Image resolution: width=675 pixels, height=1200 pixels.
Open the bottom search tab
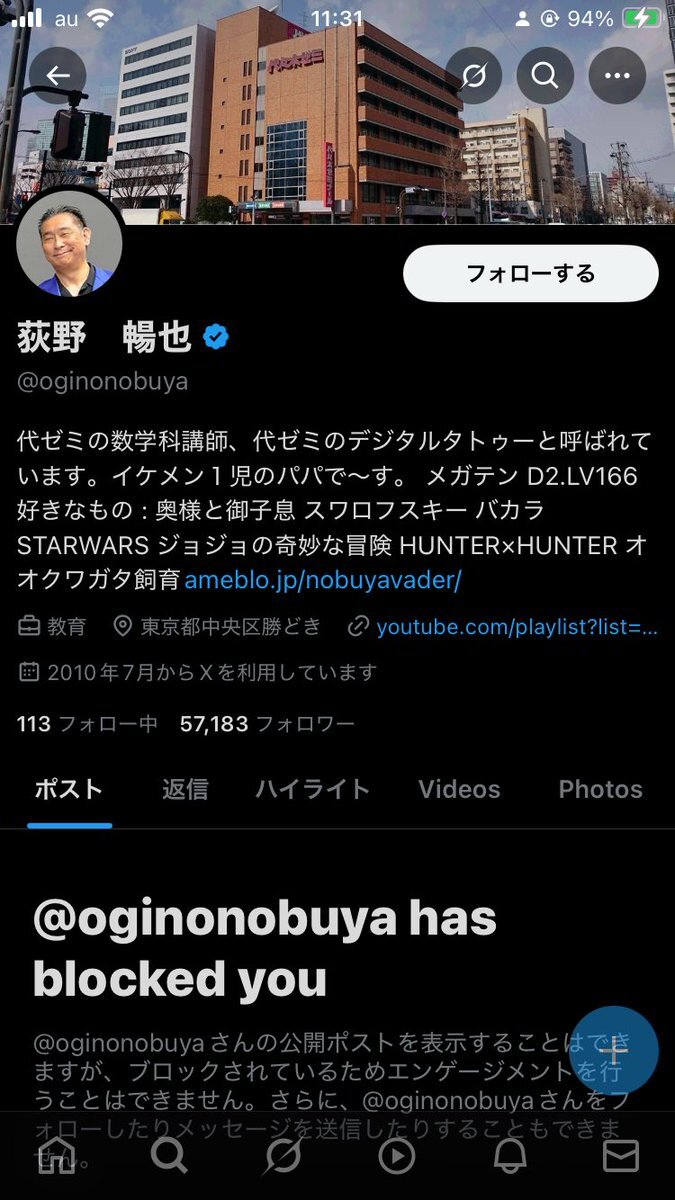pyautogui.click(x=169, y=1156)
